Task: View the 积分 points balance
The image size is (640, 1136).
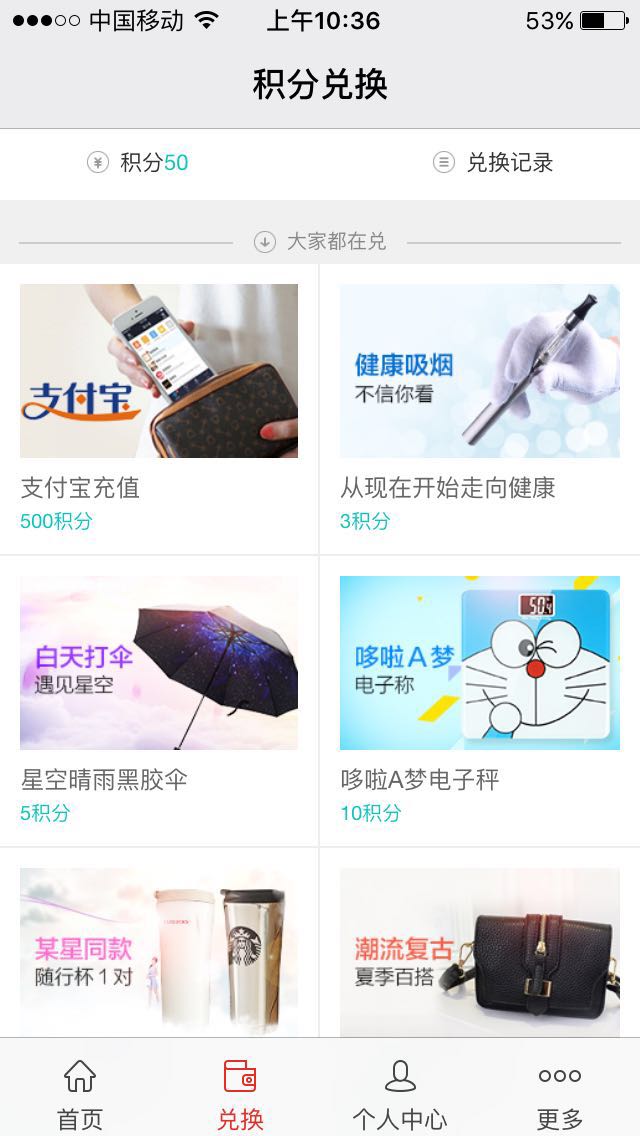Action: tap(138, 163)
